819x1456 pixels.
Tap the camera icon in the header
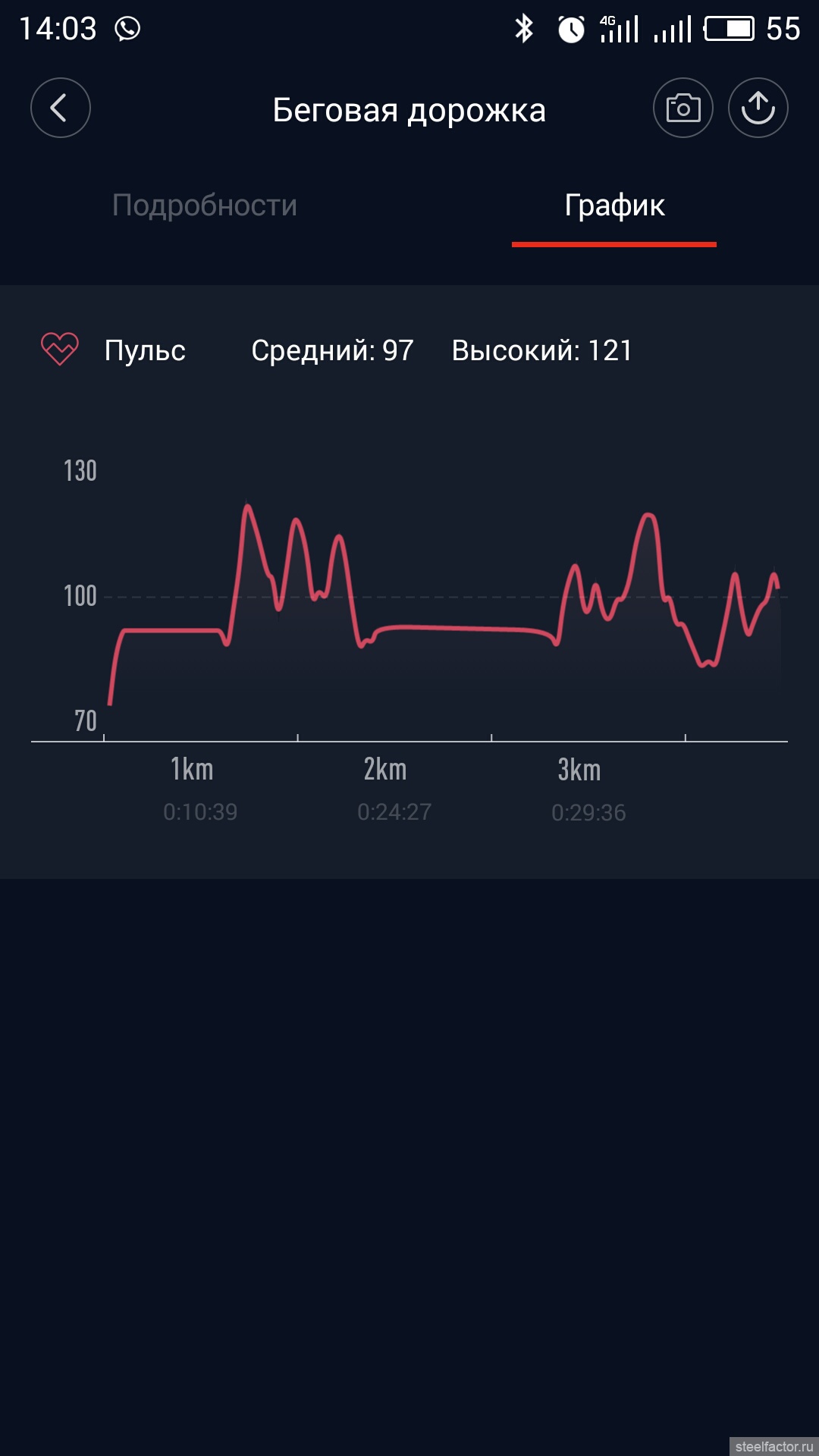coord(682,108)
